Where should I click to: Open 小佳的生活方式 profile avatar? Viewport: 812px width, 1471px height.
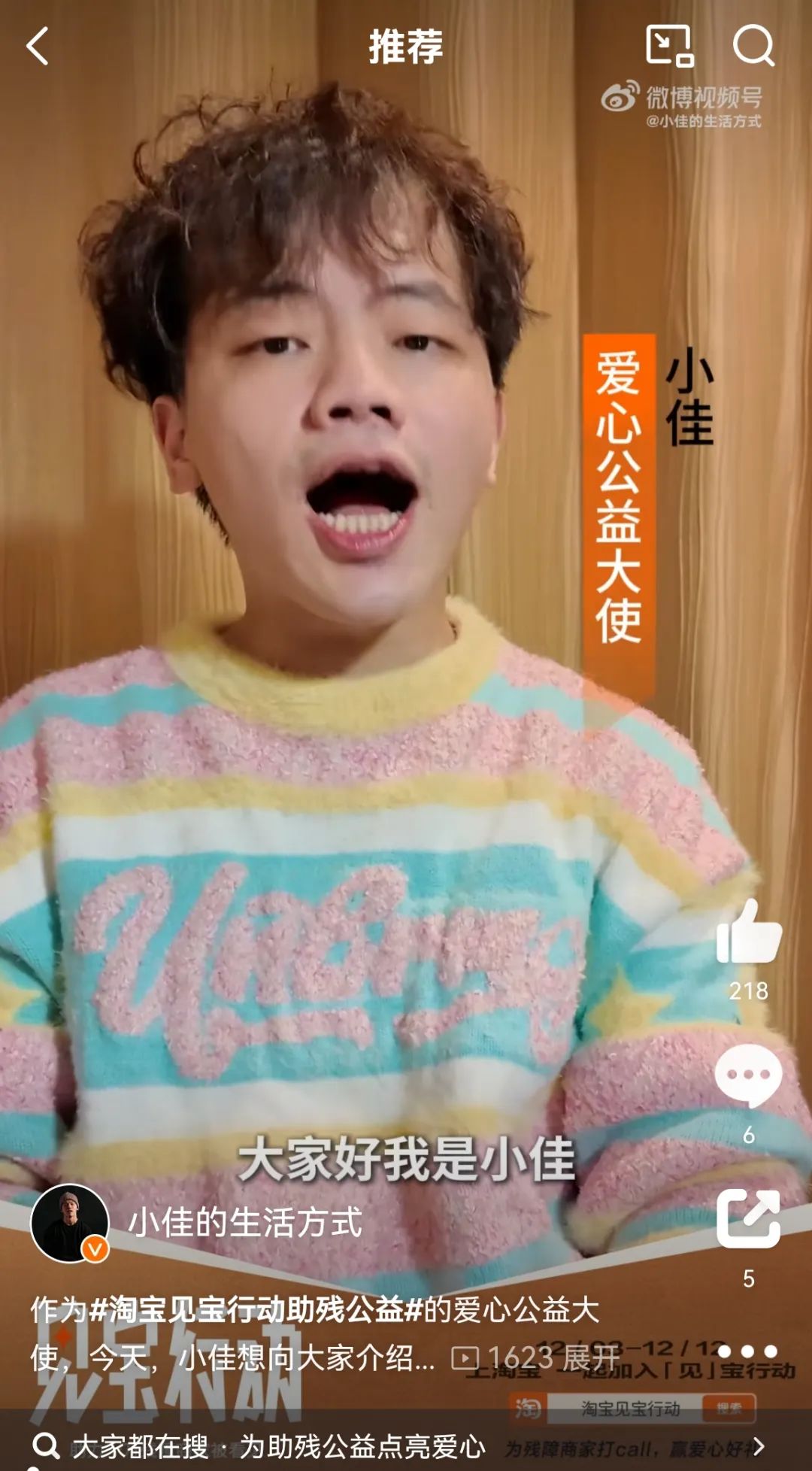point(70,1223)
